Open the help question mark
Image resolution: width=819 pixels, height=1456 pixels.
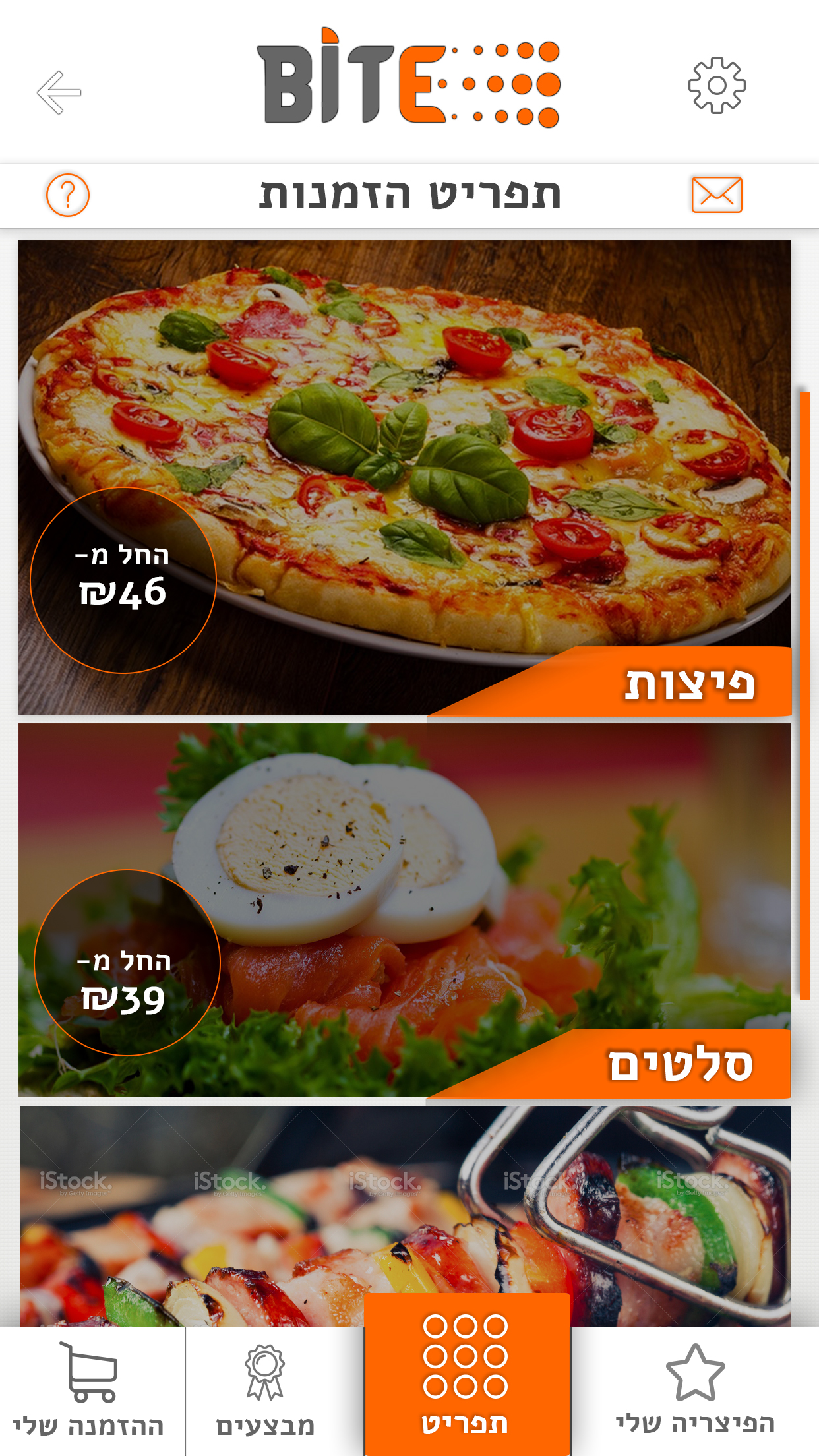coord(67,195)
